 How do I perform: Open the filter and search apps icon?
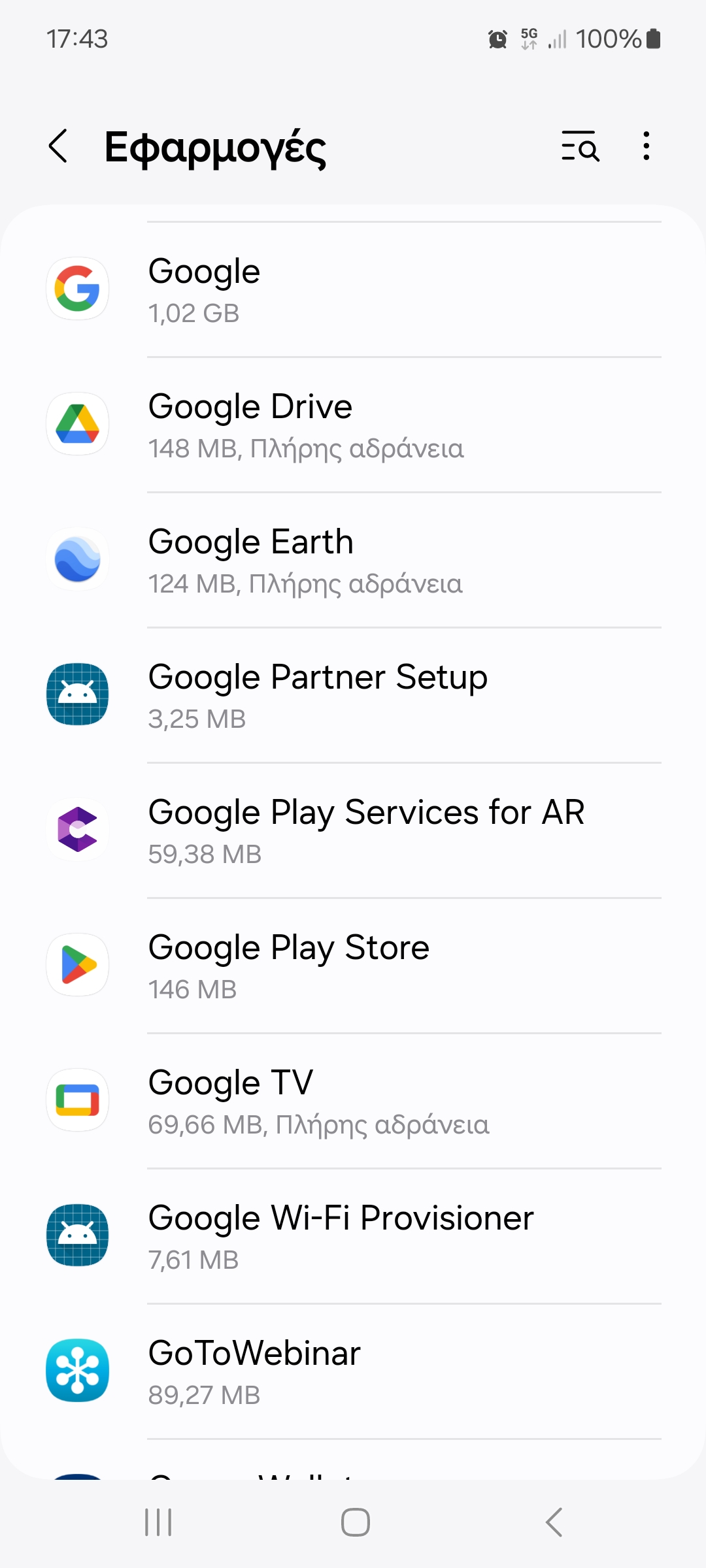tap(580, 146)
